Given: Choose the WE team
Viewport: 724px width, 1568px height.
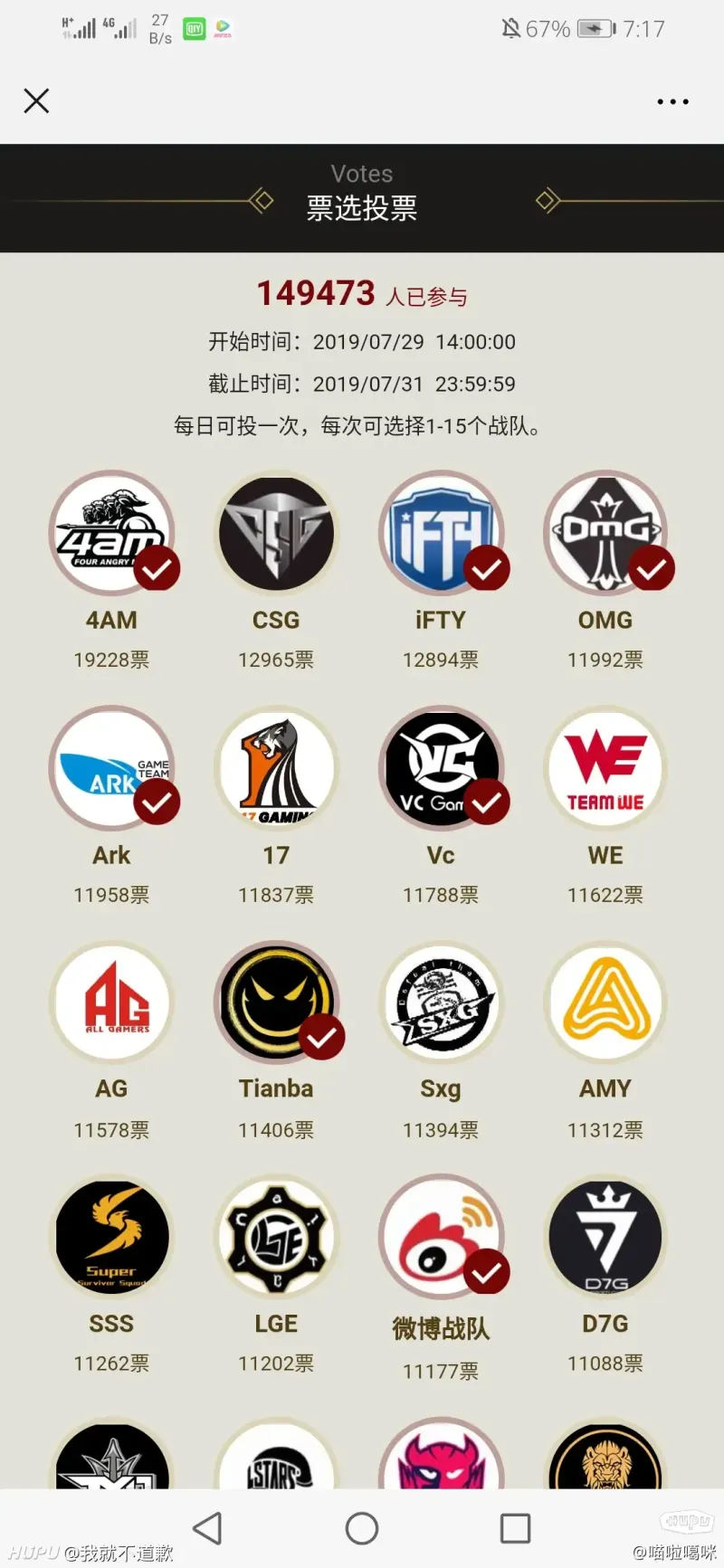Looking at the screenshot, I should [605, 768].
